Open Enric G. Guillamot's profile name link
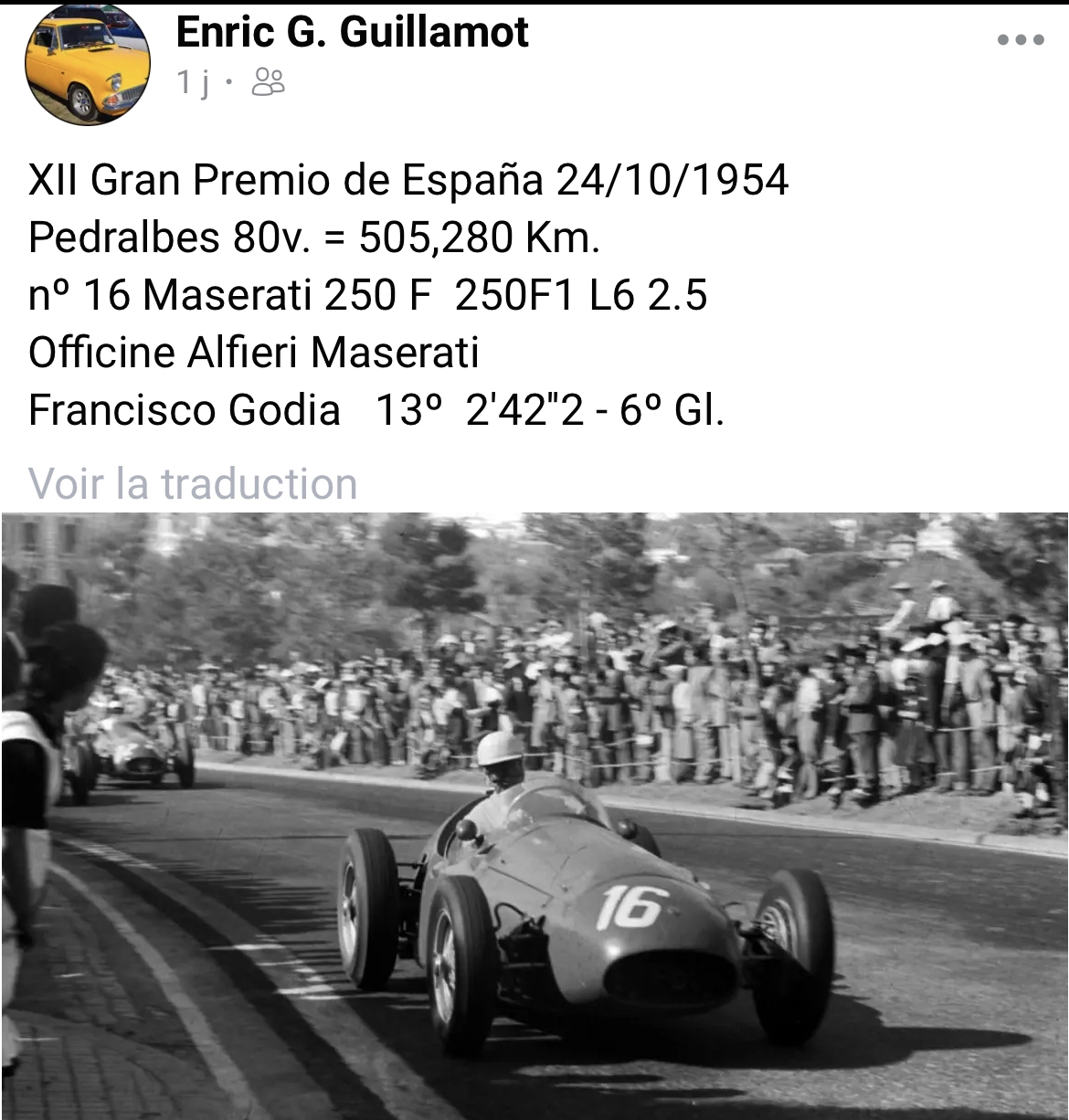1069x1120 pixels. point(352,33)
